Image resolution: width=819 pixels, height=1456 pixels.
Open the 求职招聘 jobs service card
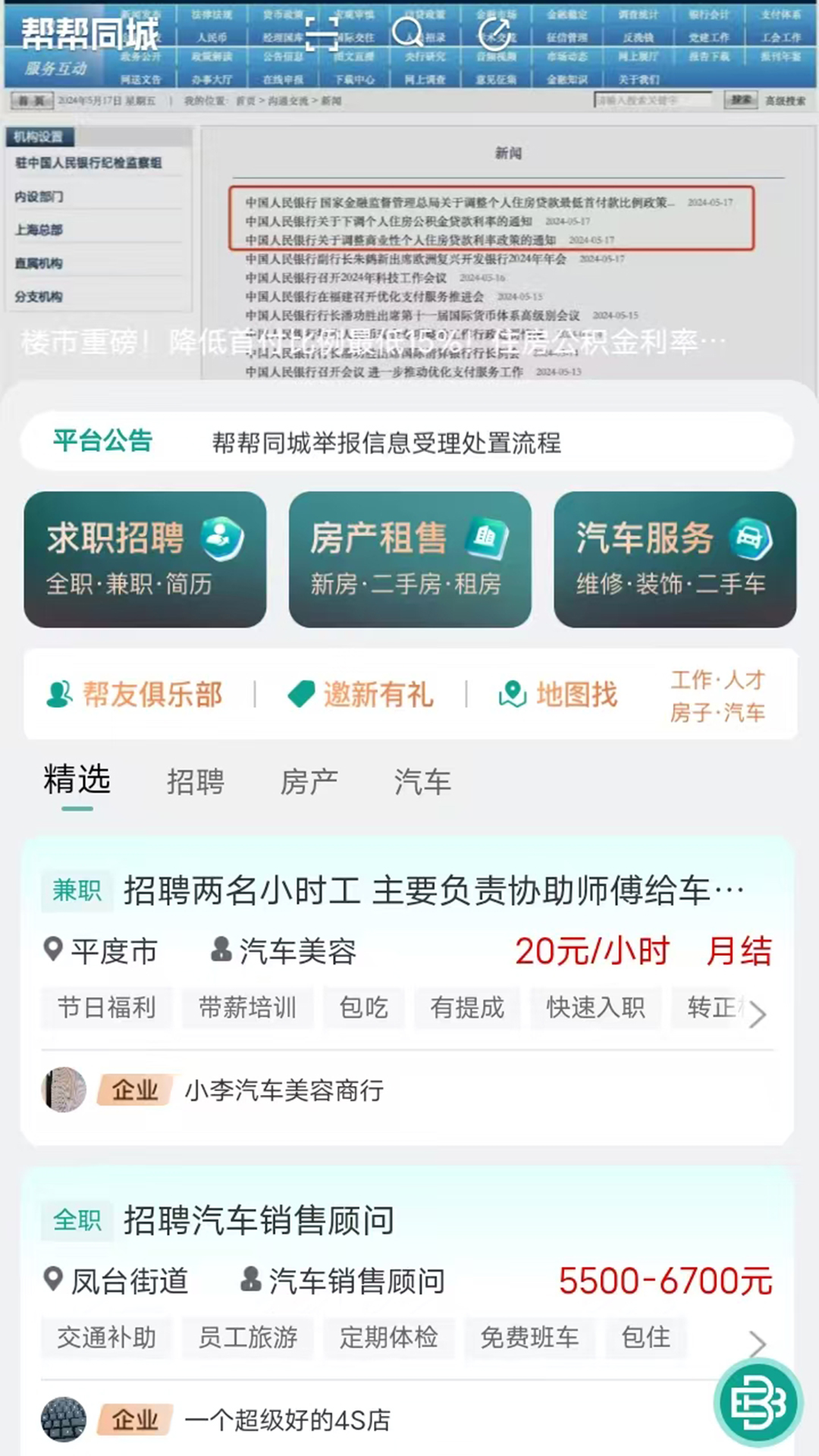click(145, 559)
